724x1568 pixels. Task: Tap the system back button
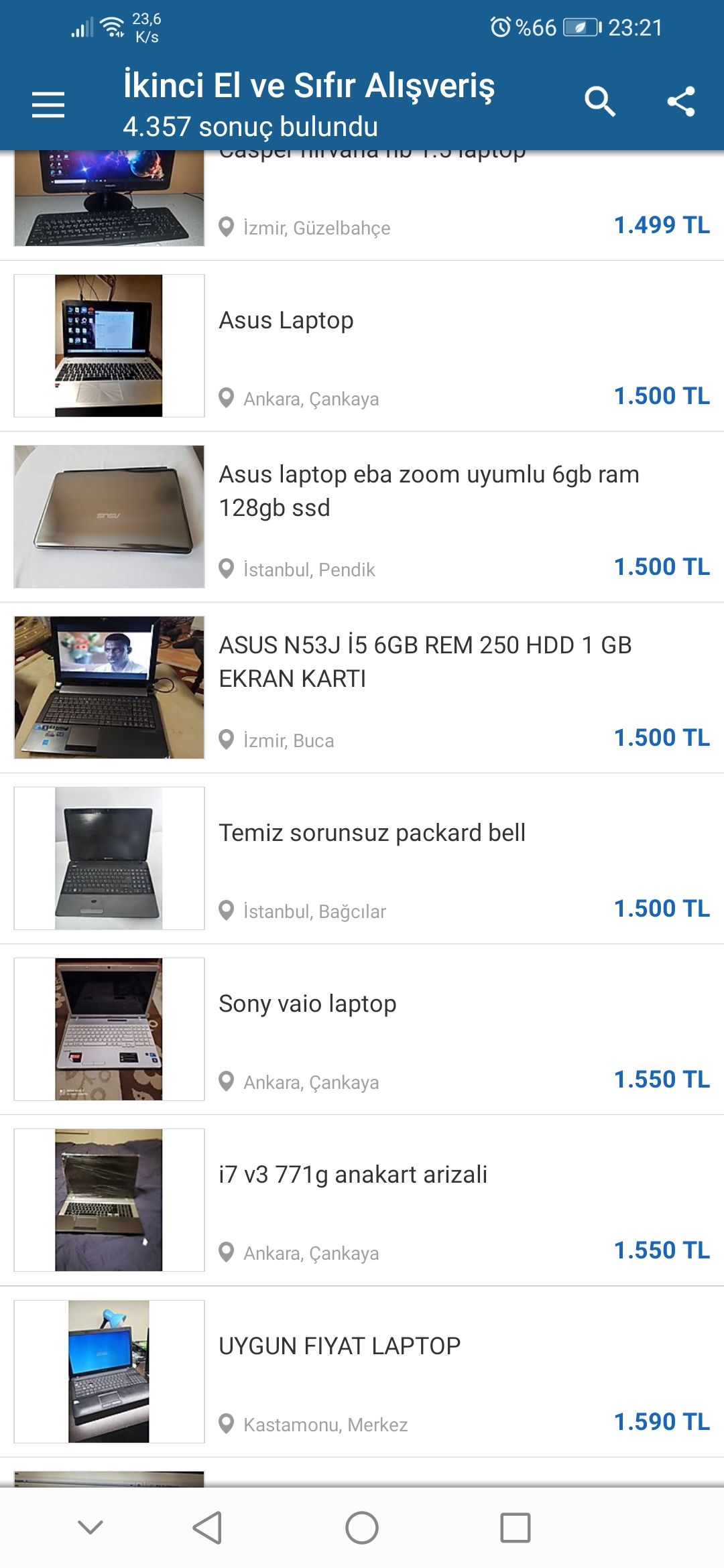pos(207,1528)
